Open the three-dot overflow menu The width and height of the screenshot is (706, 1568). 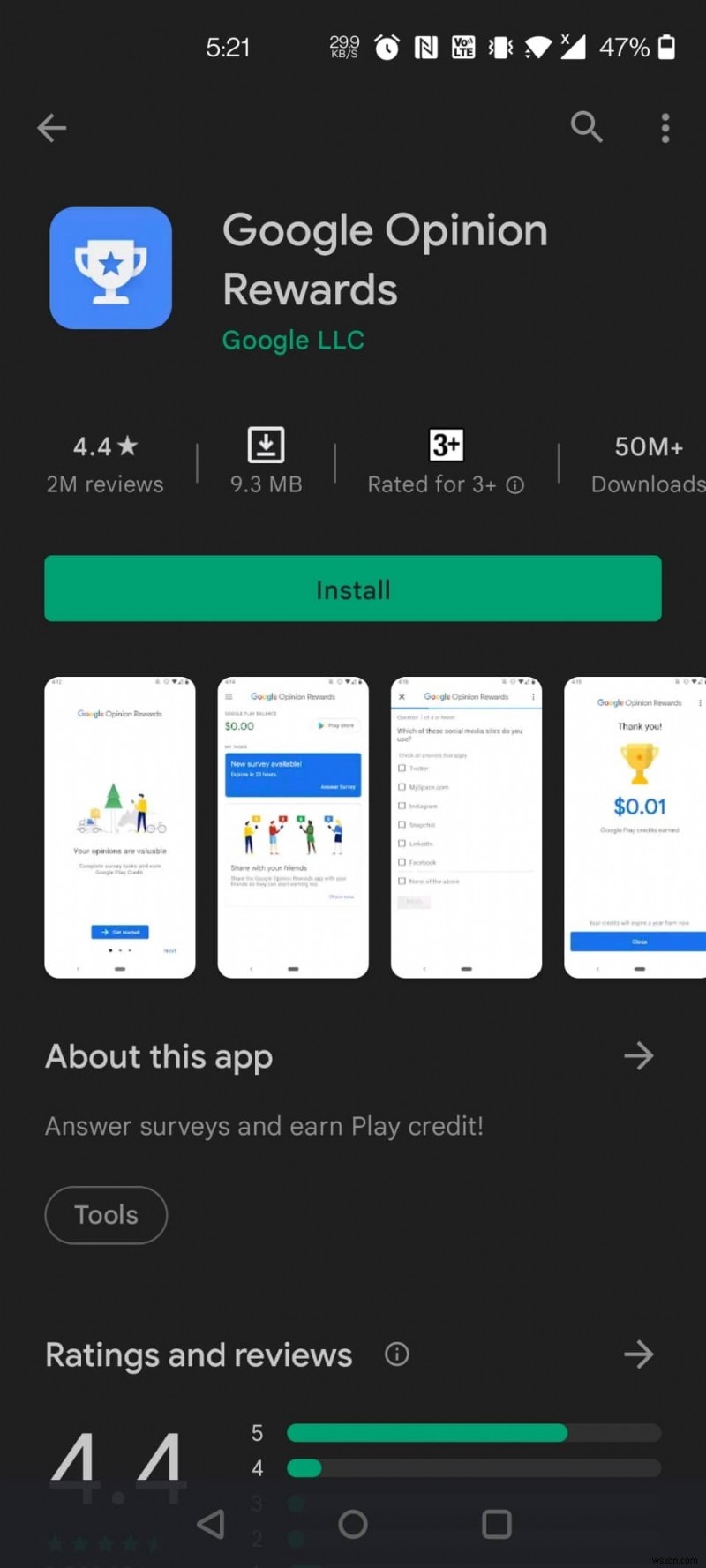[665, 128]
